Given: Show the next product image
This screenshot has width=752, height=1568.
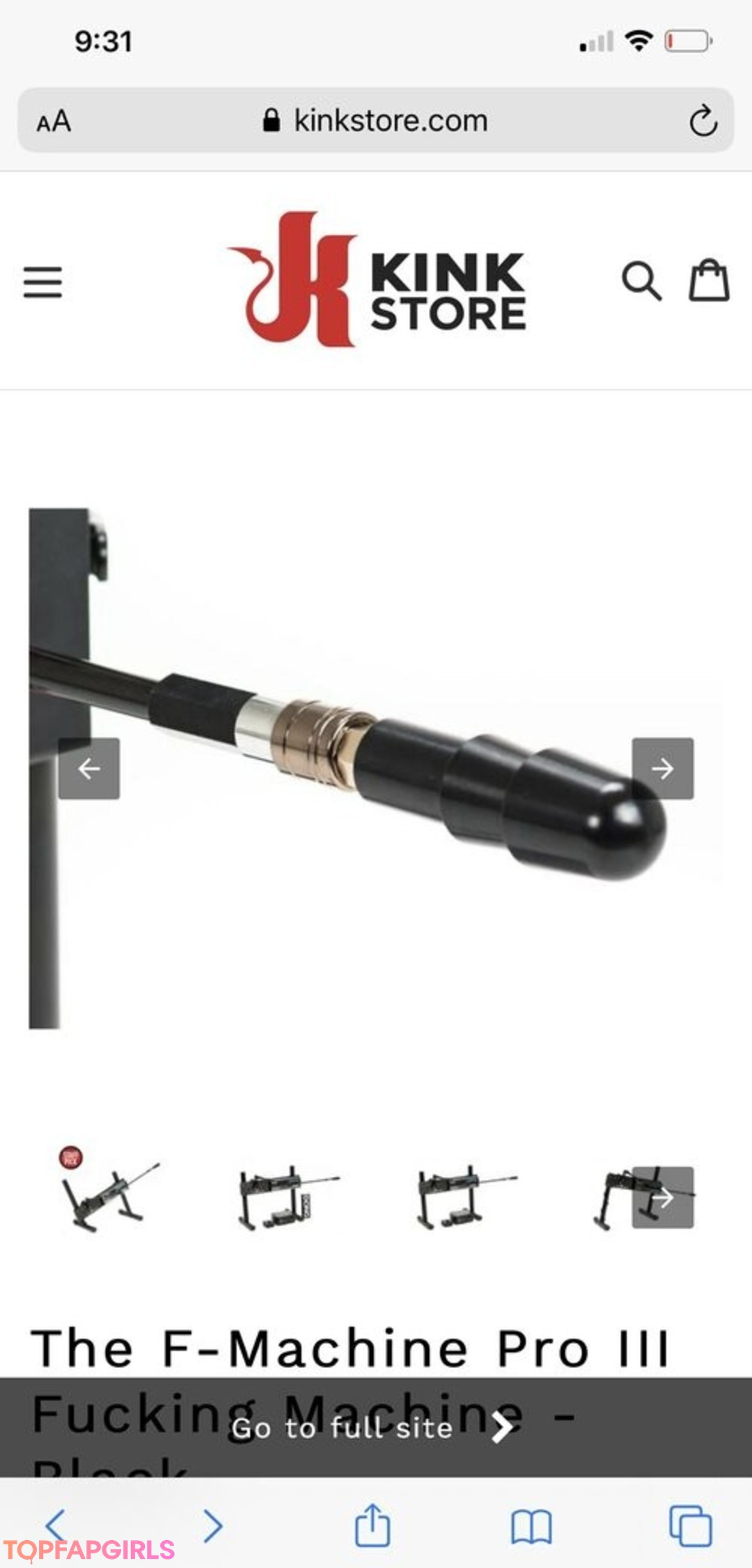Looking at the screenshot, I should [x=662, y=768].
